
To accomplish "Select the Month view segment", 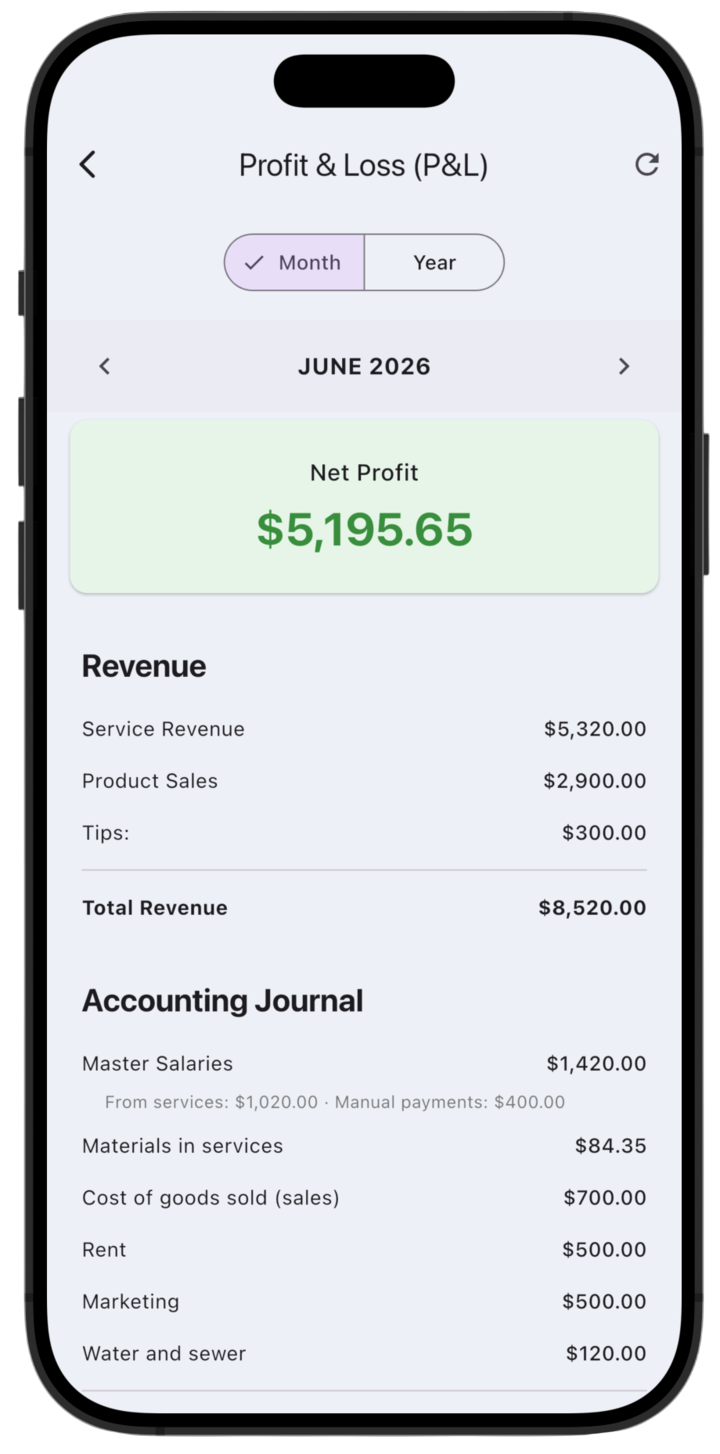I will pos(294,263).
